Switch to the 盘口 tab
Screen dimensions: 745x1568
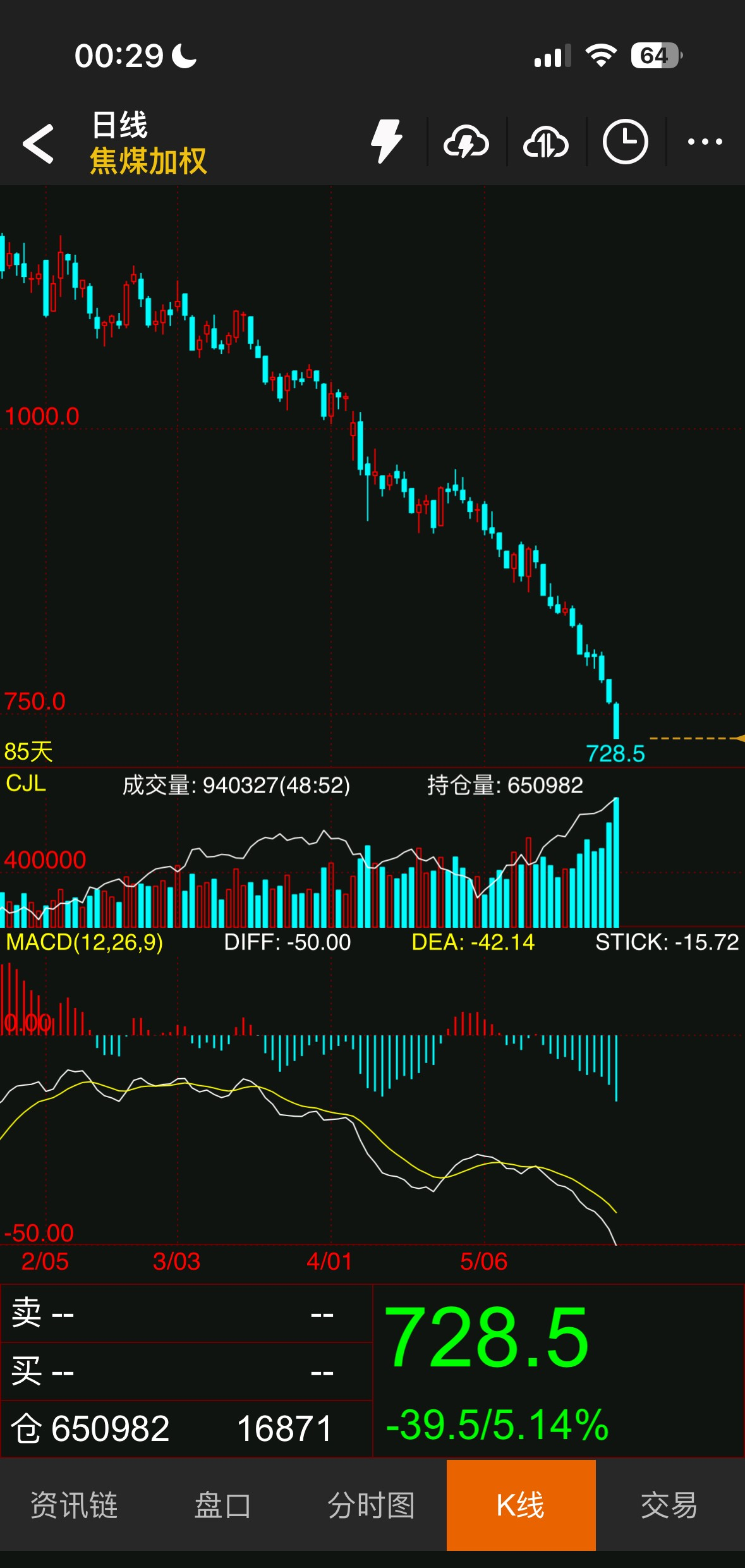[222, 1505]
